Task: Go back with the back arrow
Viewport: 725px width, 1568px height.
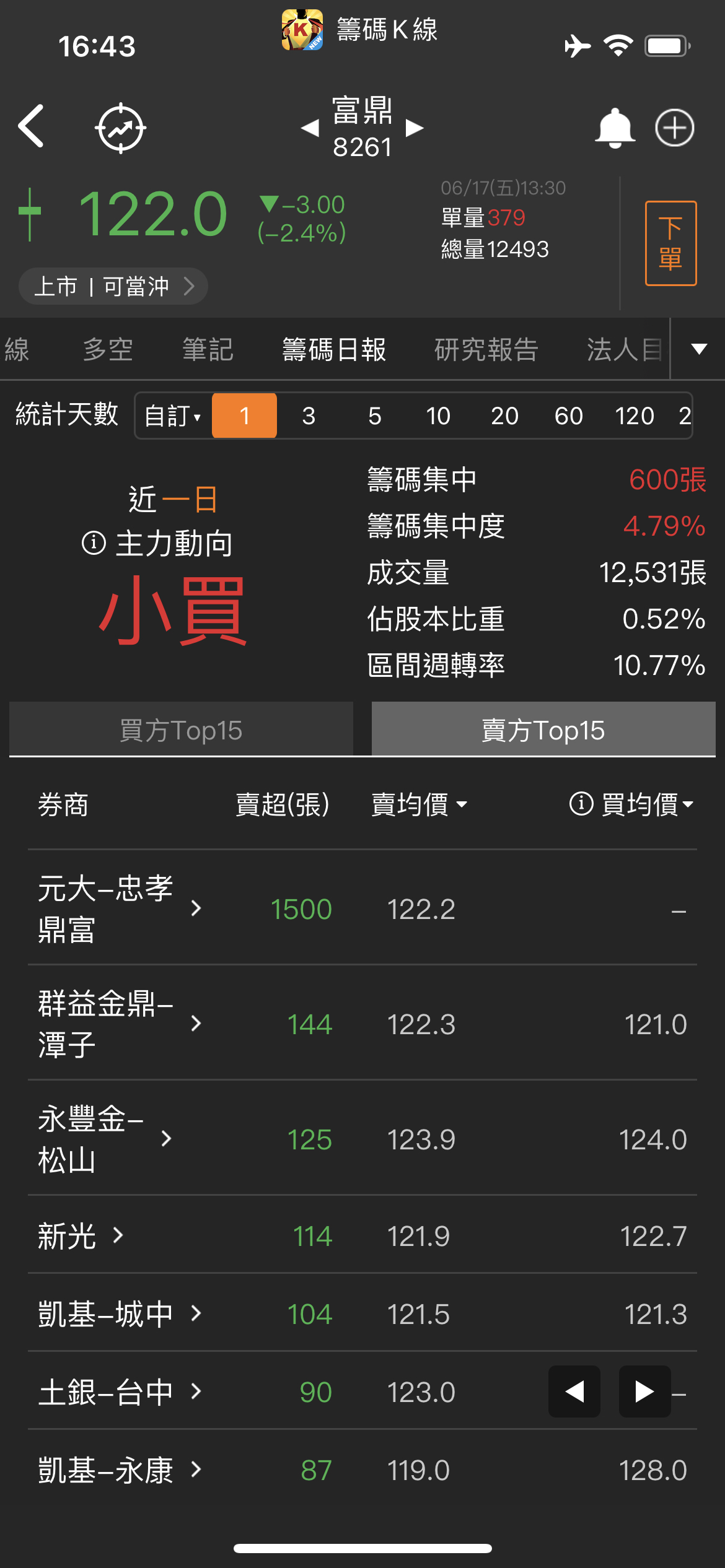Action: click(x=32, y=126)
